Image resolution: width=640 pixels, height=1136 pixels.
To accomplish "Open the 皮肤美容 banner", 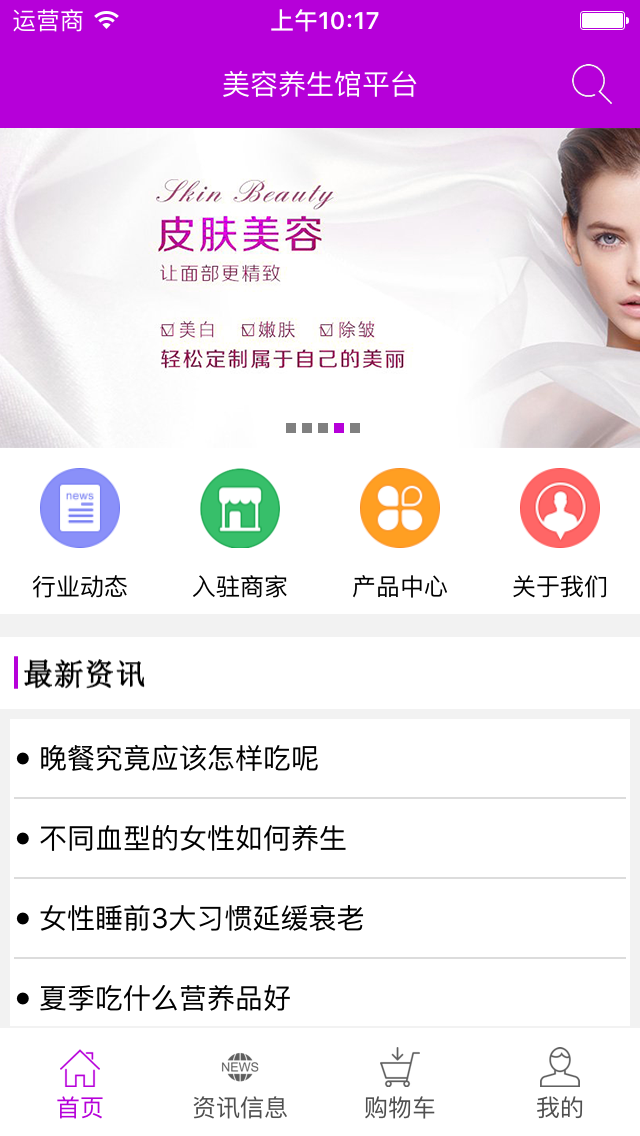I will point(320,288).
